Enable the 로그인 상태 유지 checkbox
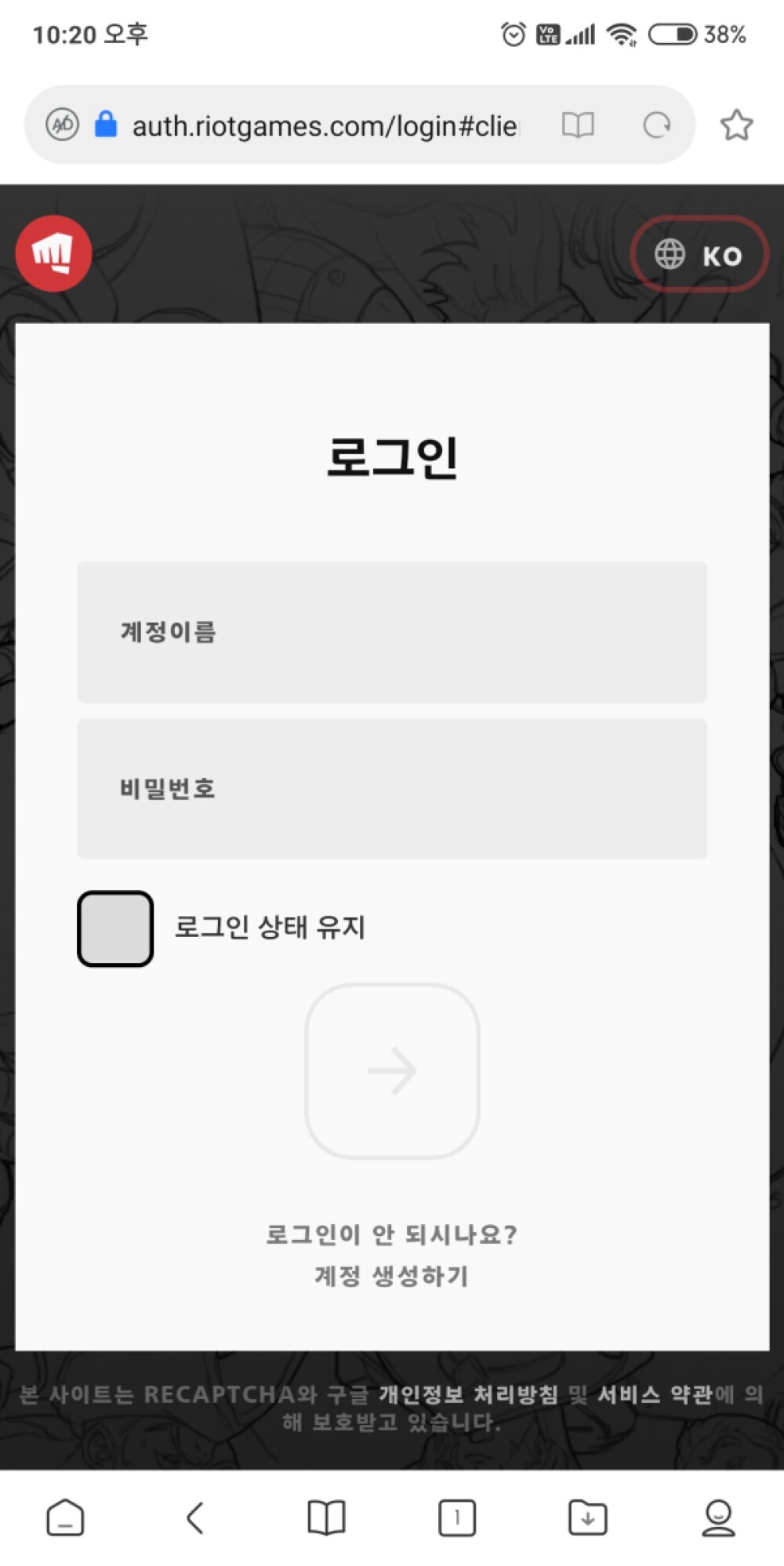 [x=115, y=928]
